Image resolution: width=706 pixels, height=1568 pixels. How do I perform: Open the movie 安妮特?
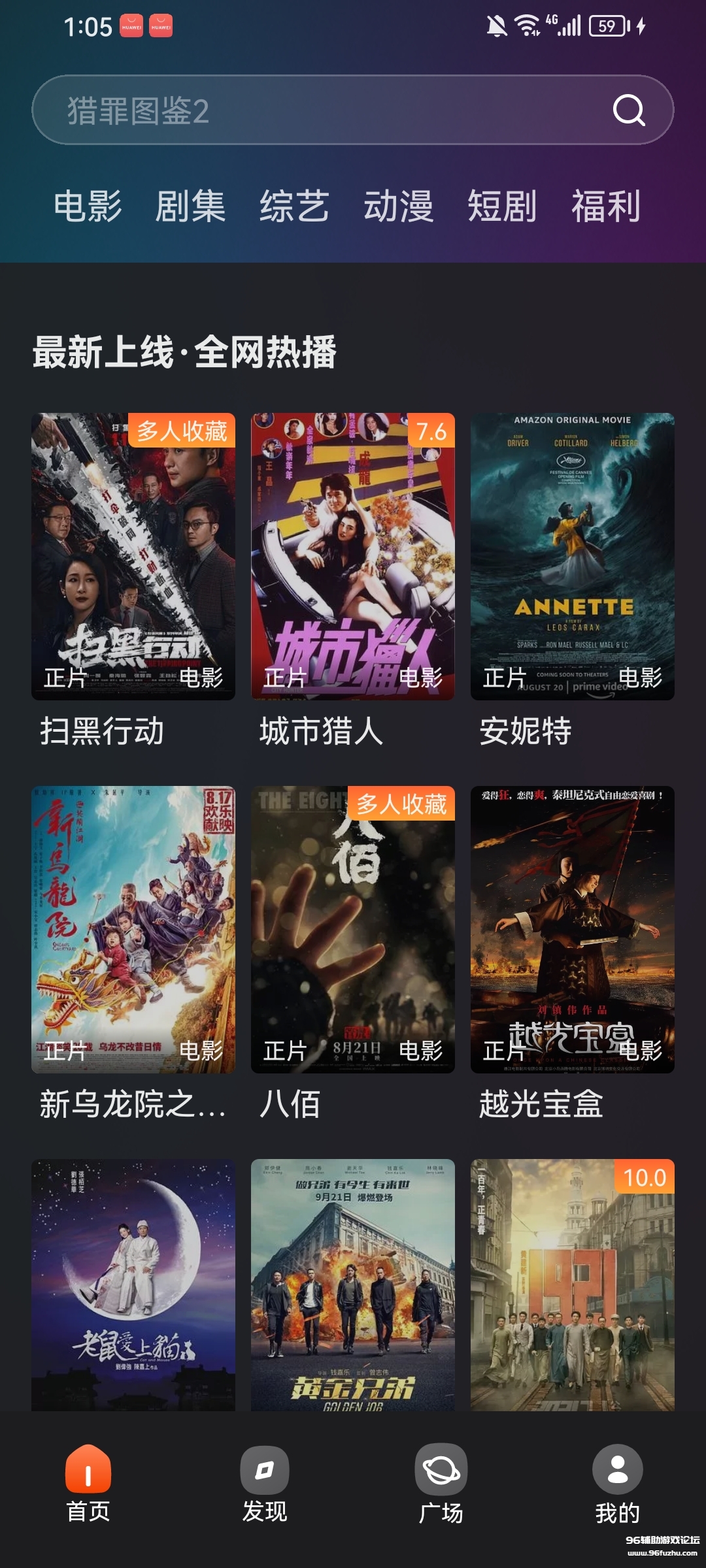tap(573, 557)
